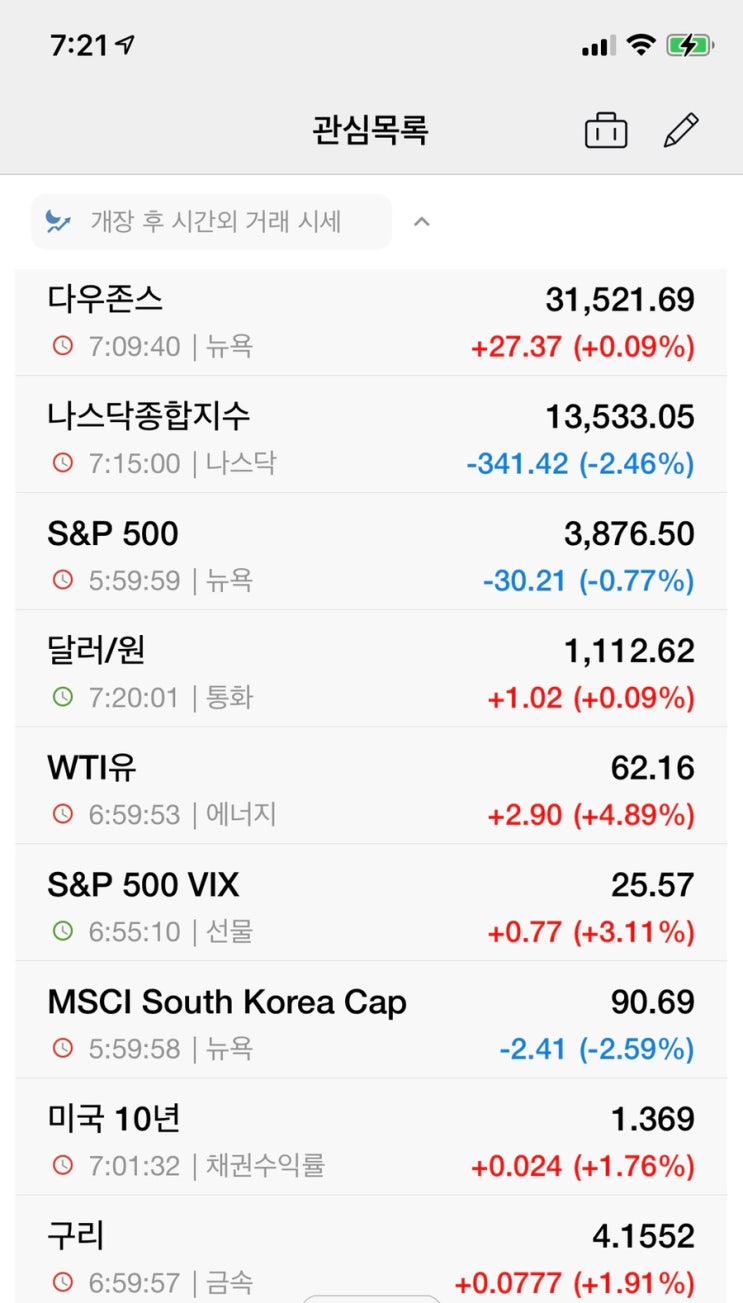Check the 달러/원 exchange rate row

(371, 673)
